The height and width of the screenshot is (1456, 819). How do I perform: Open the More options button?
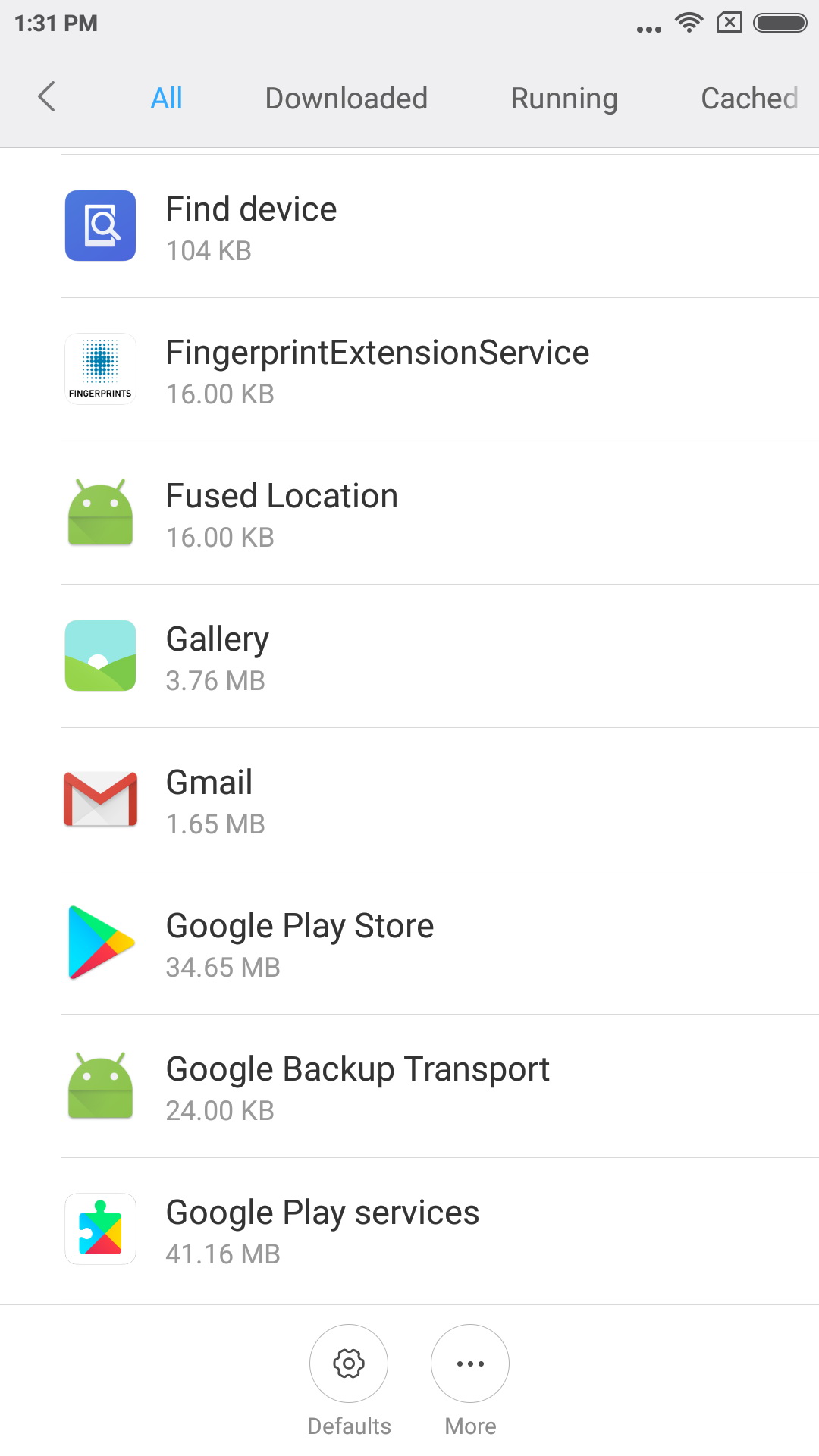[x=470, y=1363]
